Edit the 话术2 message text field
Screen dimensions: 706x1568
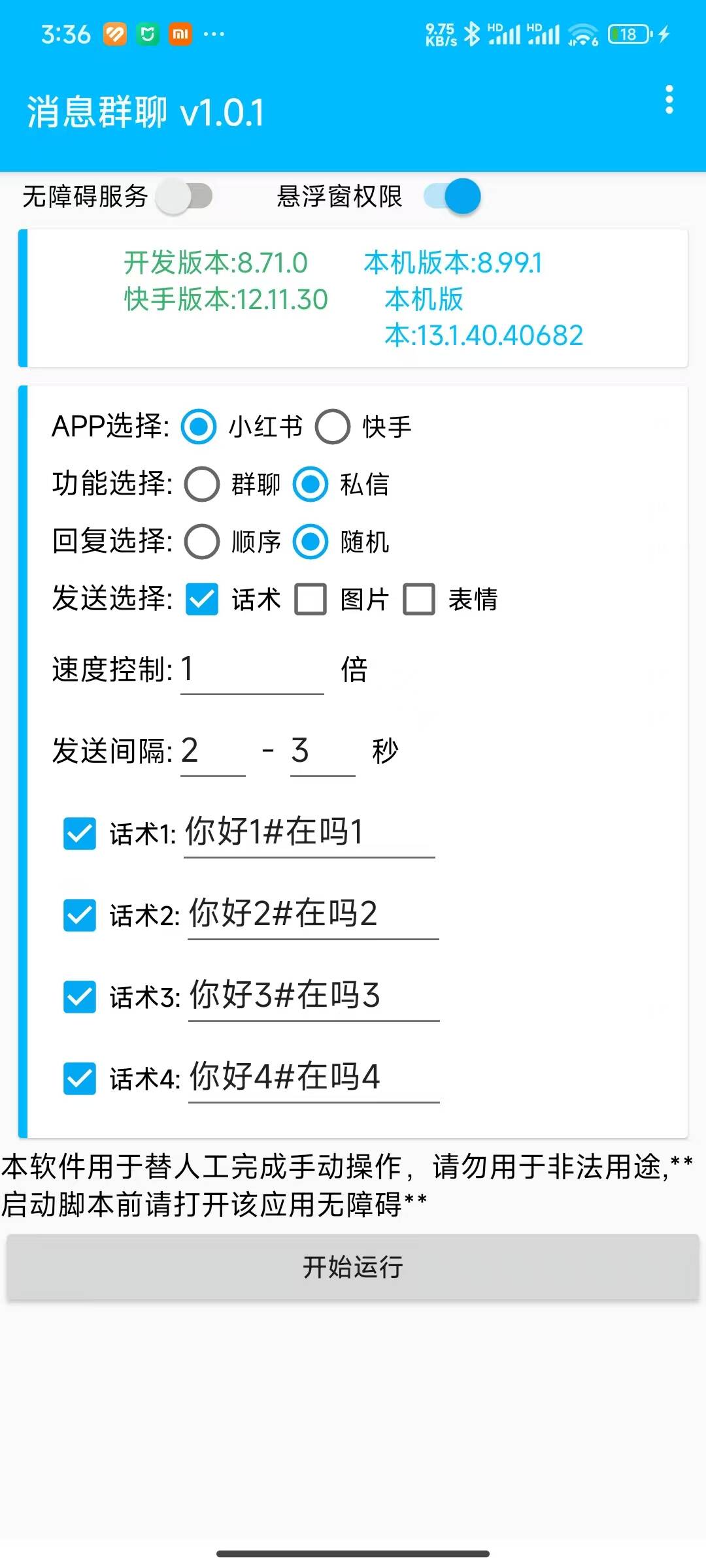click(312, 915)
